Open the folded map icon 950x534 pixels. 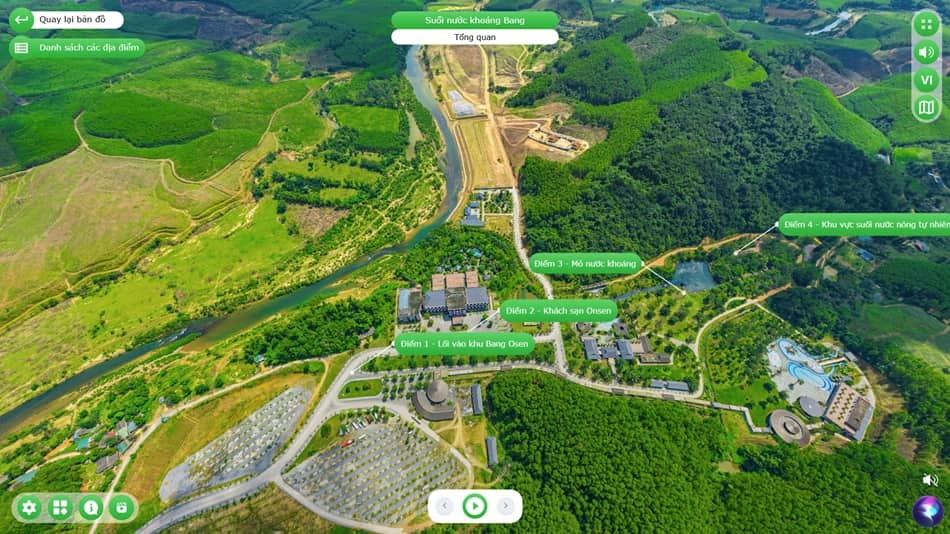tap(926, 107)
